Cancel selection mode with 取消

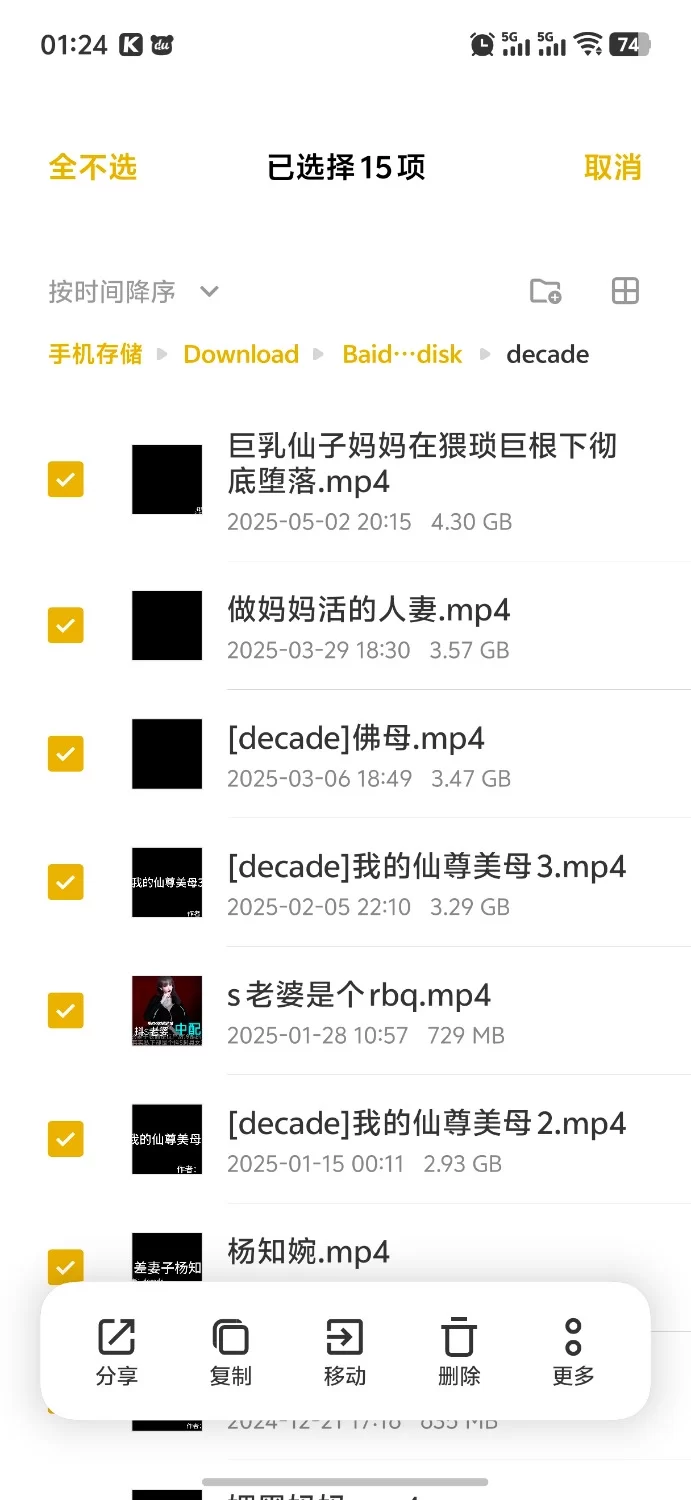point(612,167)
